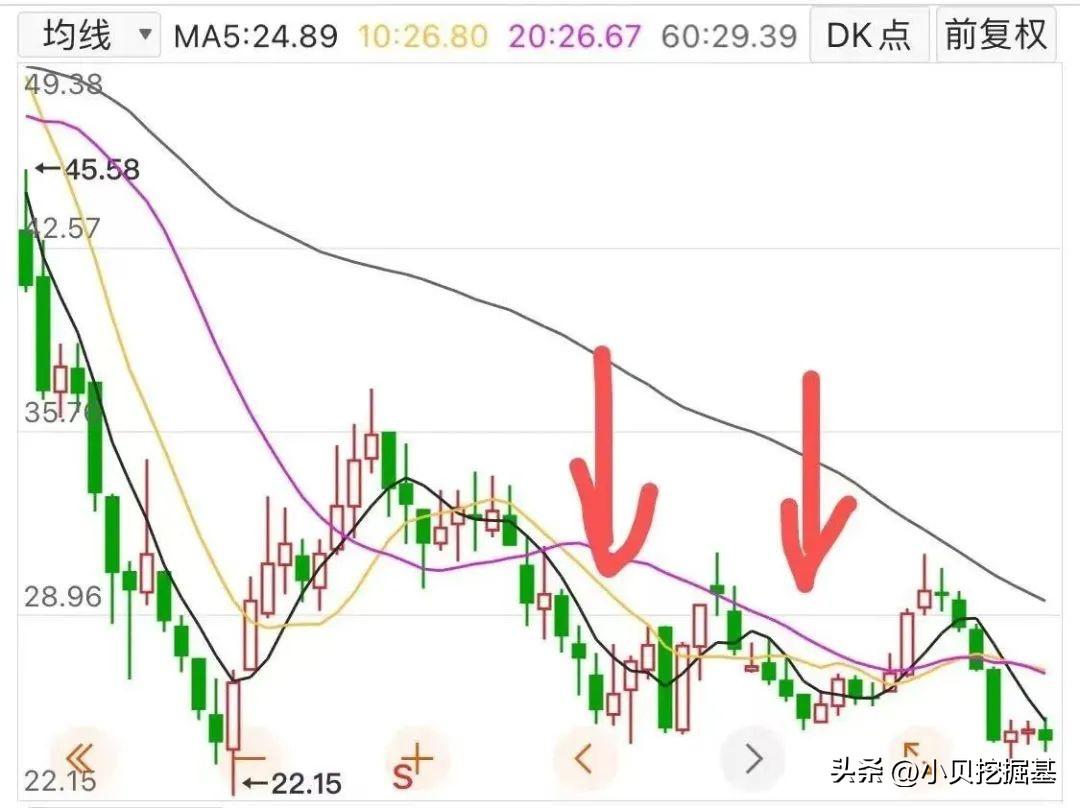Jump back with the double-left arrow icon
The width and height of the screenshot is (1080, 808).
tap(81, 758)
